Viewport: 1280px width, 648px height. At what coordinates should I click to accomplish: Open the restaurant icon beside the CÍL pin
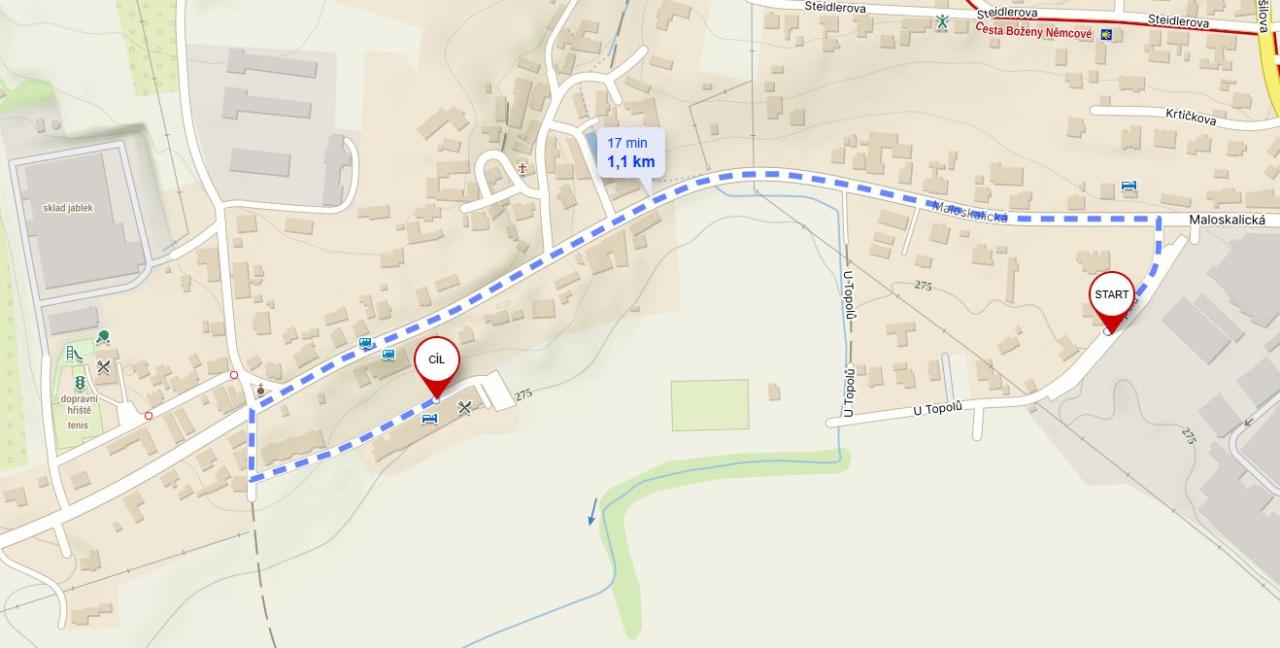point(465,407)
